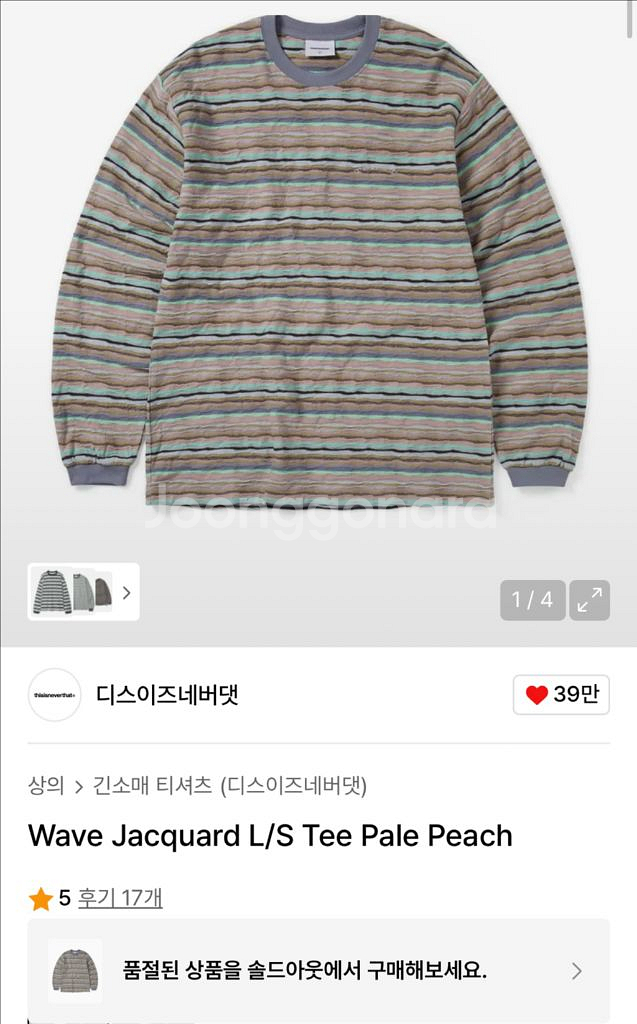
Task: Open 긴소매 티셔츠 (디스이즈네버댓) category
Action: pos(230,786)
